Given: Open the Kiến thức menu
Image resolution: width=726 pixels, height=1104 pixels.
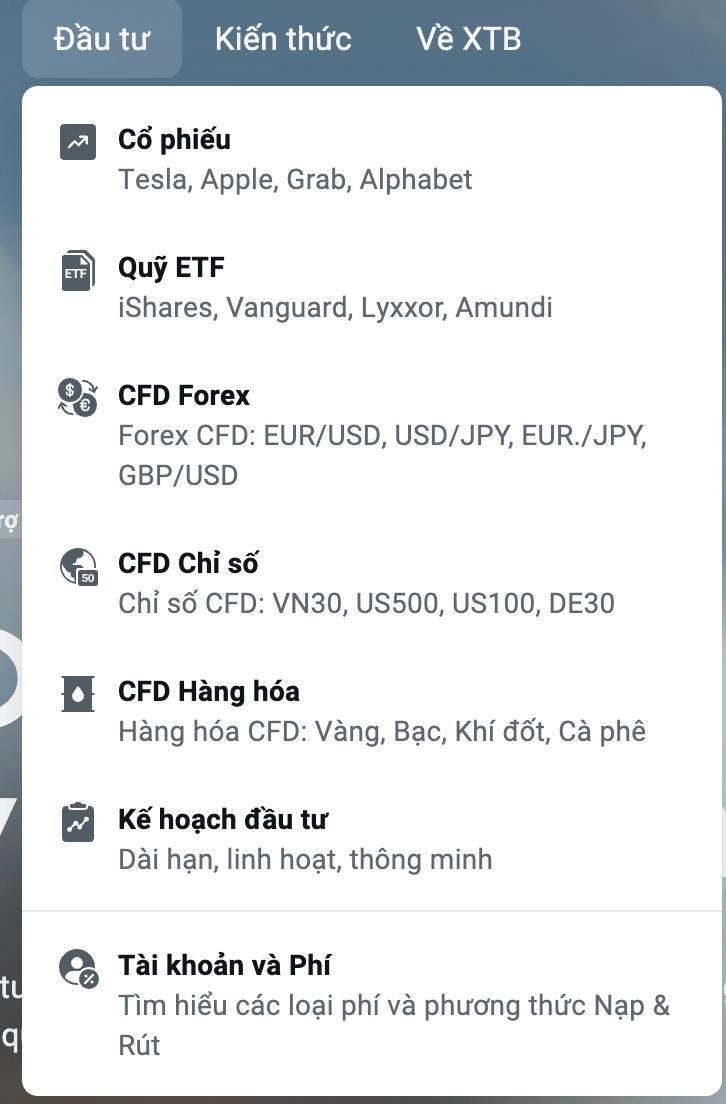Looking at the screenshot, I should pos(283,39).
